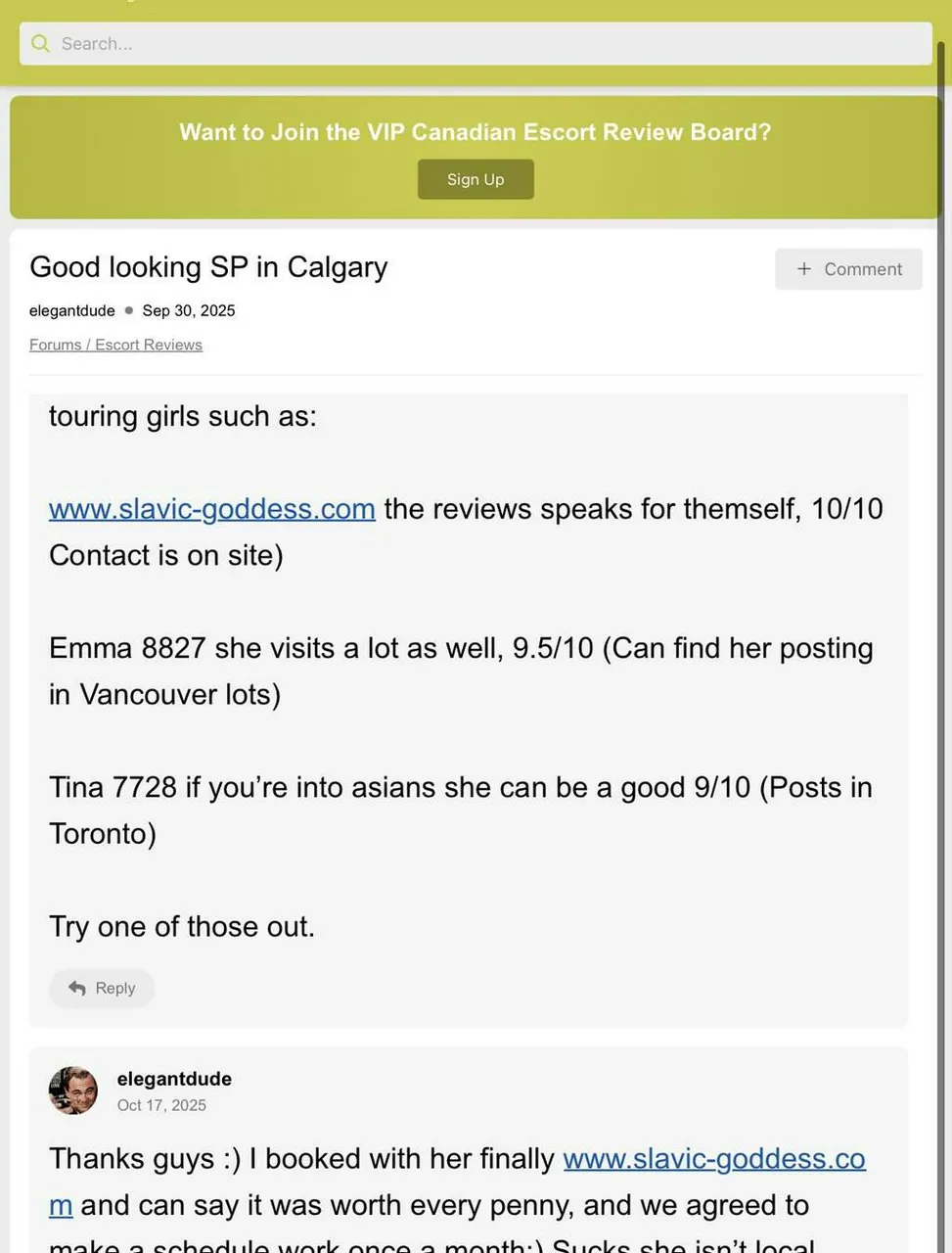Click the Sep 30, 2025 date label
This screenshot has width=952, height=1253.
pos(189,308)
